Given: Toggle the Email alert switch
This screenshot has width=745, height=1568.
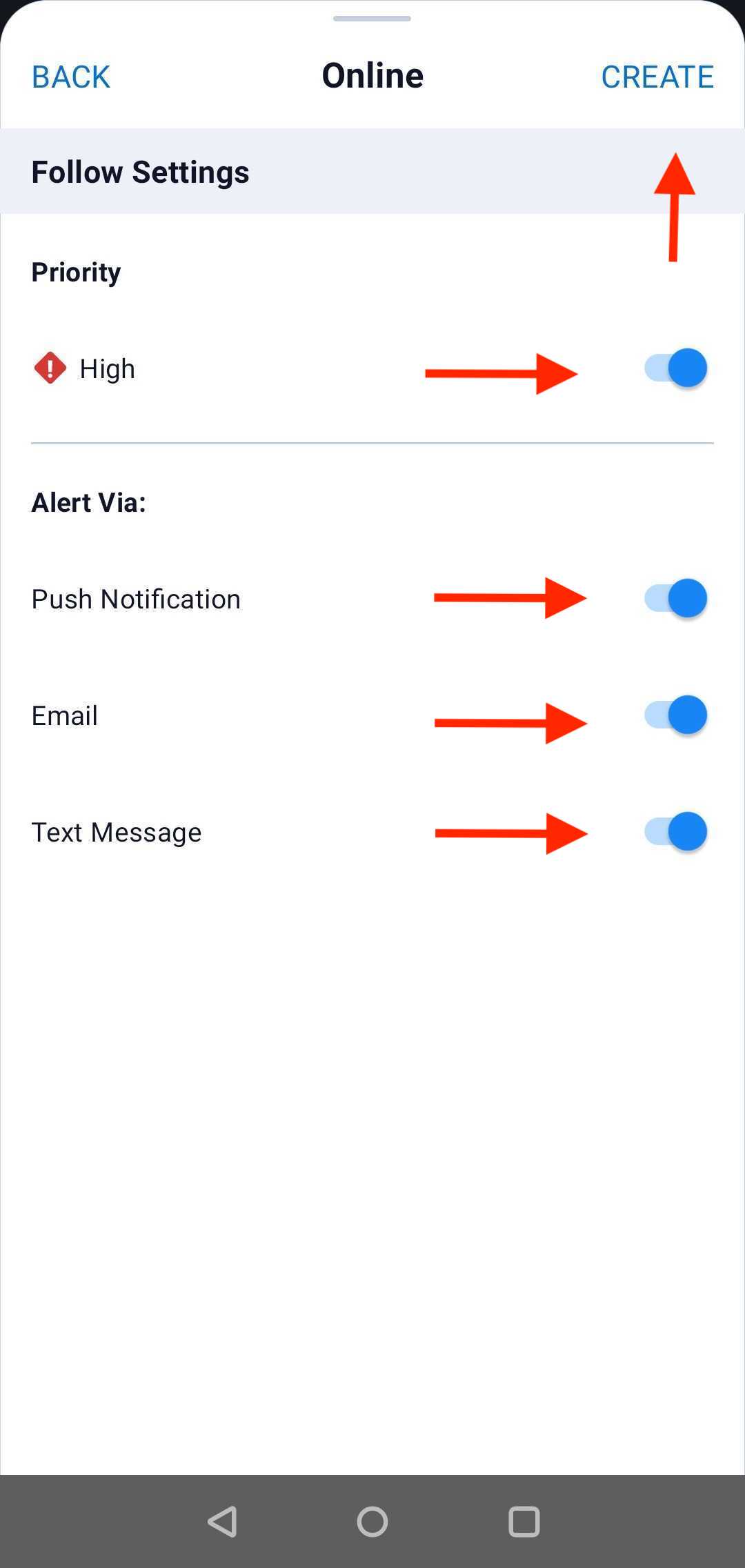Looking at the screenshot, I should (x=675, y=715).
